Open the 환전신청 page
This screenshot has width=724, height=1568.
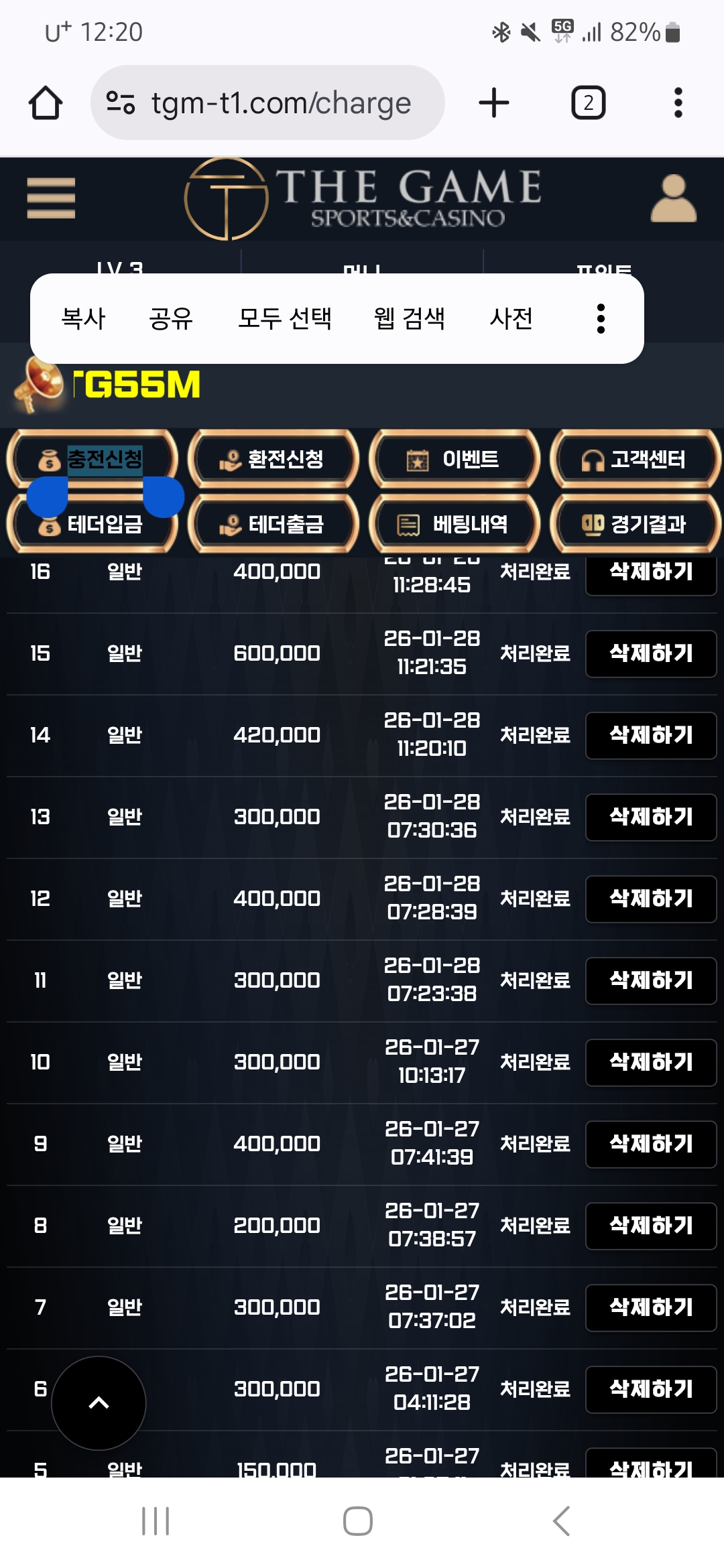tap(274, 459)
